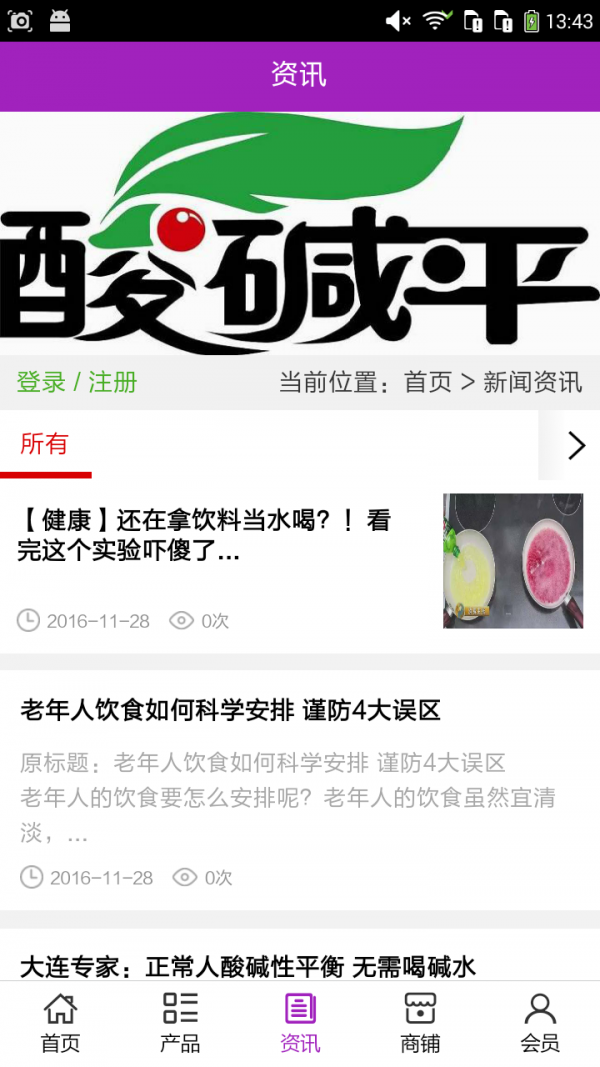Tap the 资讯 tab in bottom navigation

tap(300, 1023)
